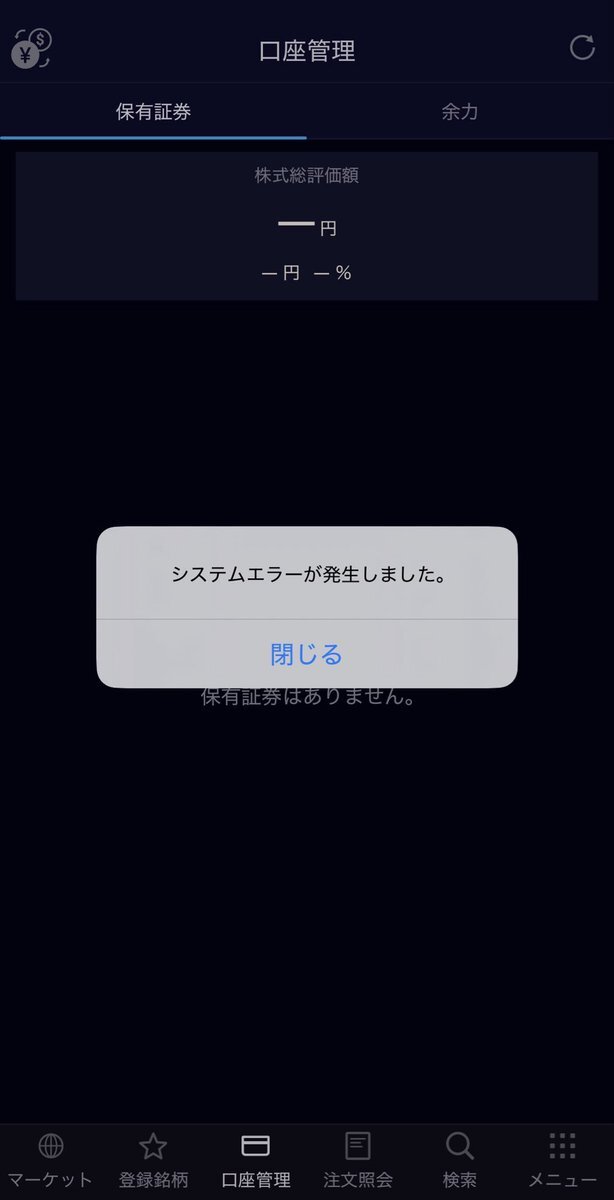
Task: Tap the 口座管理 bottom tab
Action: 256,1160
